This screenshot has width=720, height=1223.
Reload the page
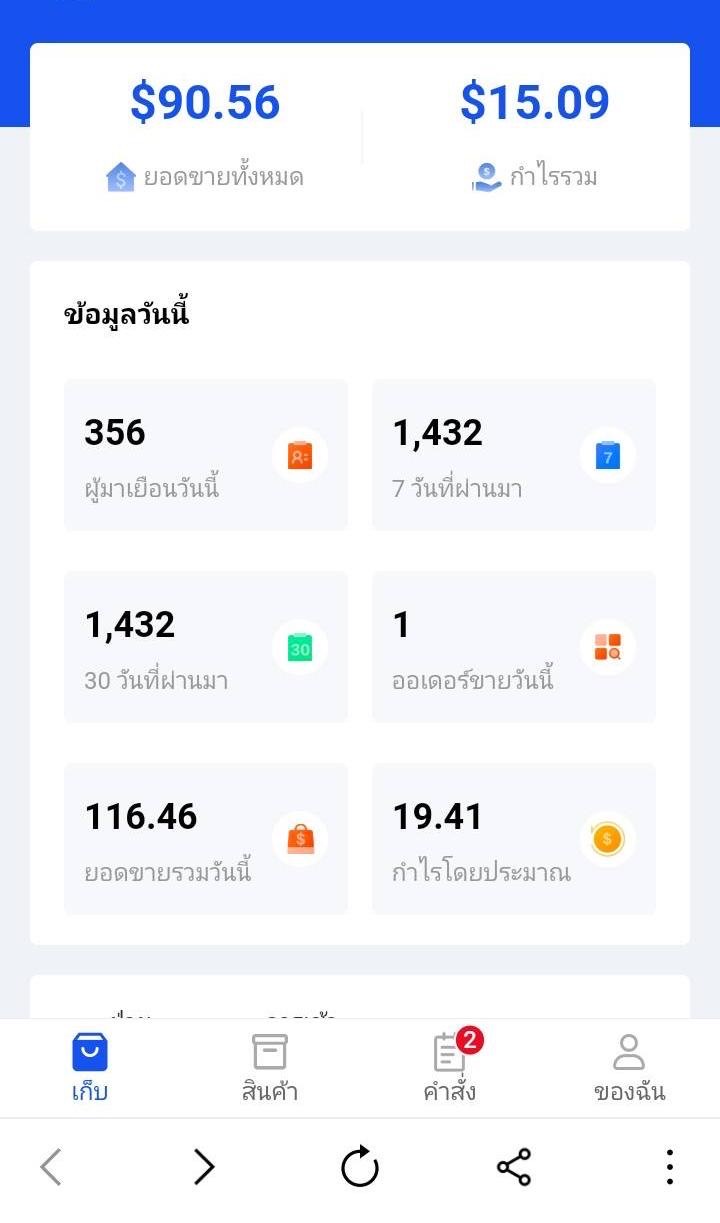click(360, 1167)
